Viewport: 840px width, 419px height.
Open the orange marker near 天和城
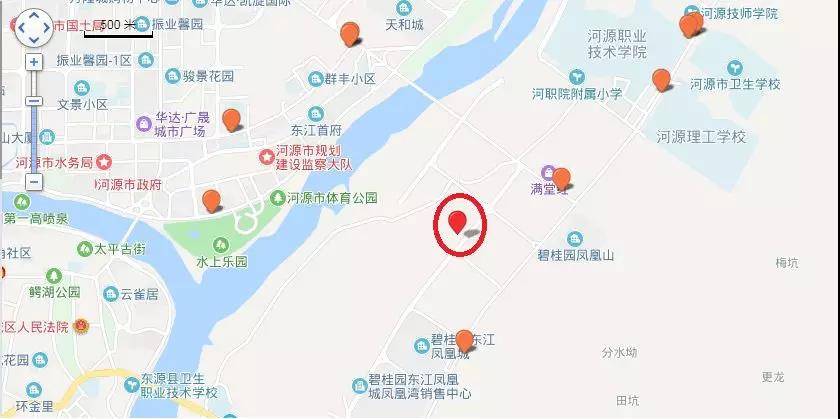[x=350, y=34]
